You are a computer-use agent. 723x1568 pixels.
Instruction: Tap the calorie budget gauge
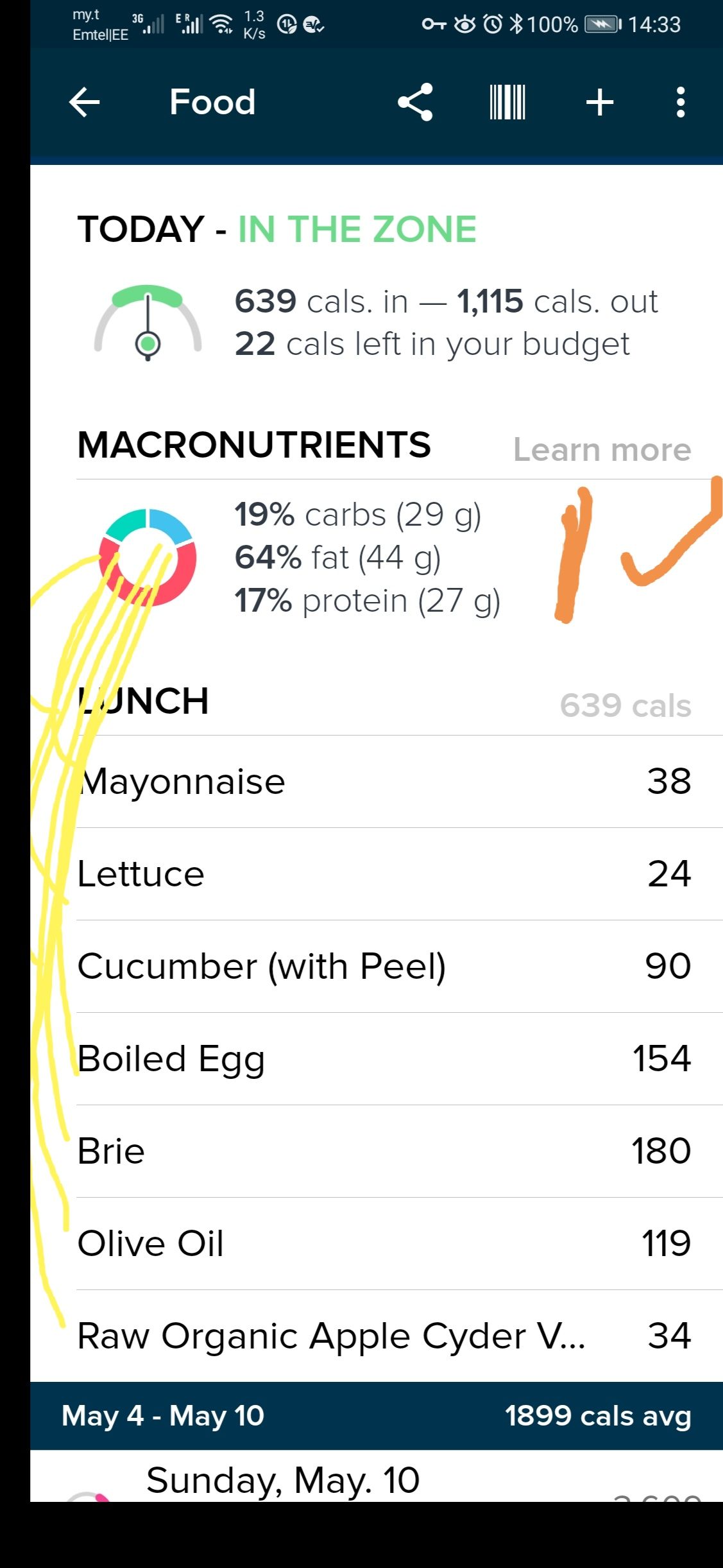pos(148,321)
